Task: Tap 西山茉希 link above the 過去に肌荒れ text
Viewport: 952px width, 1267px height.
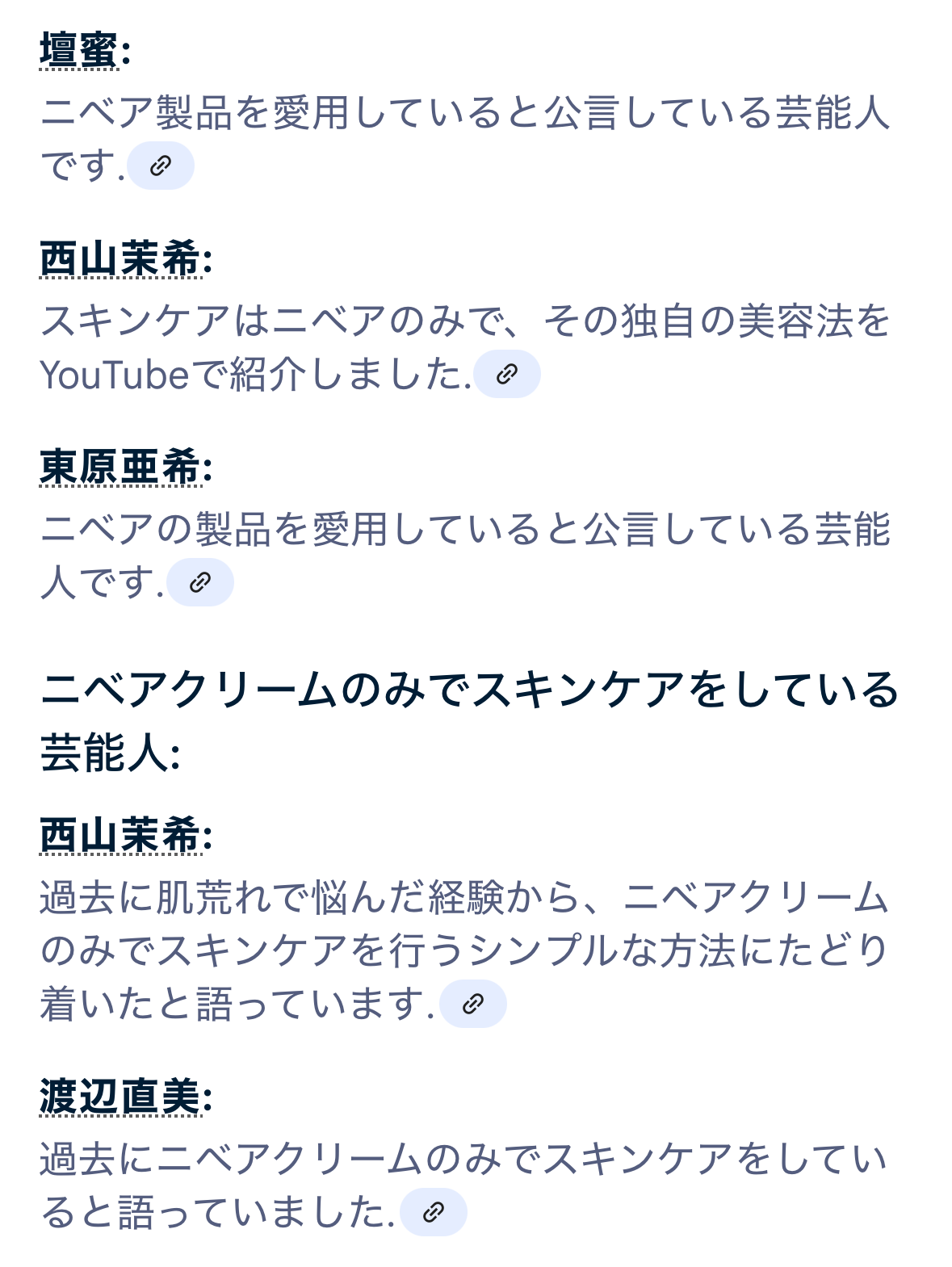Action: pyautogui.click(x=120, y=835)
